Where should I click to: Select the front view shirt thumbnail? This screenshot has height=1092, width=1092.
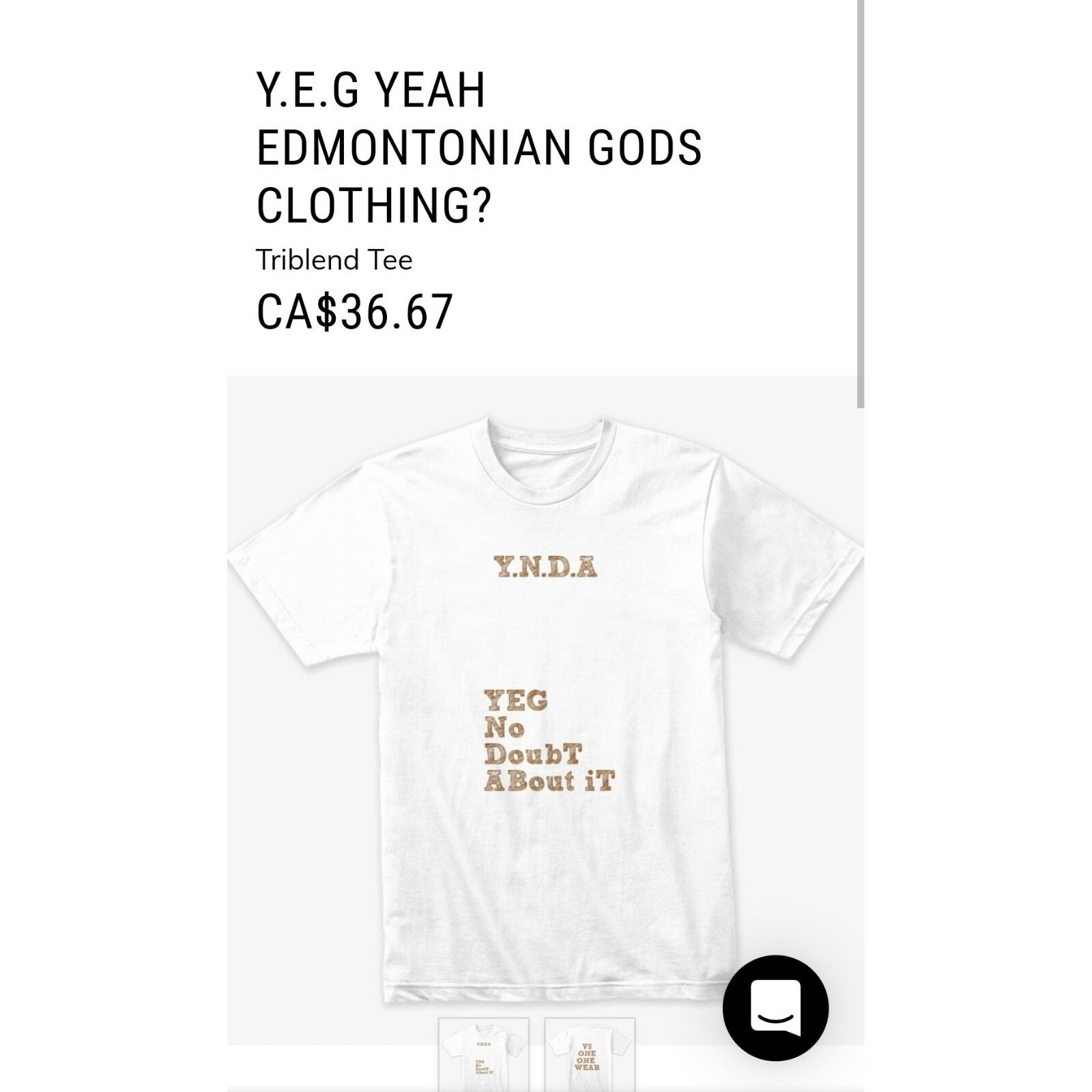[x=483, y=1054]
